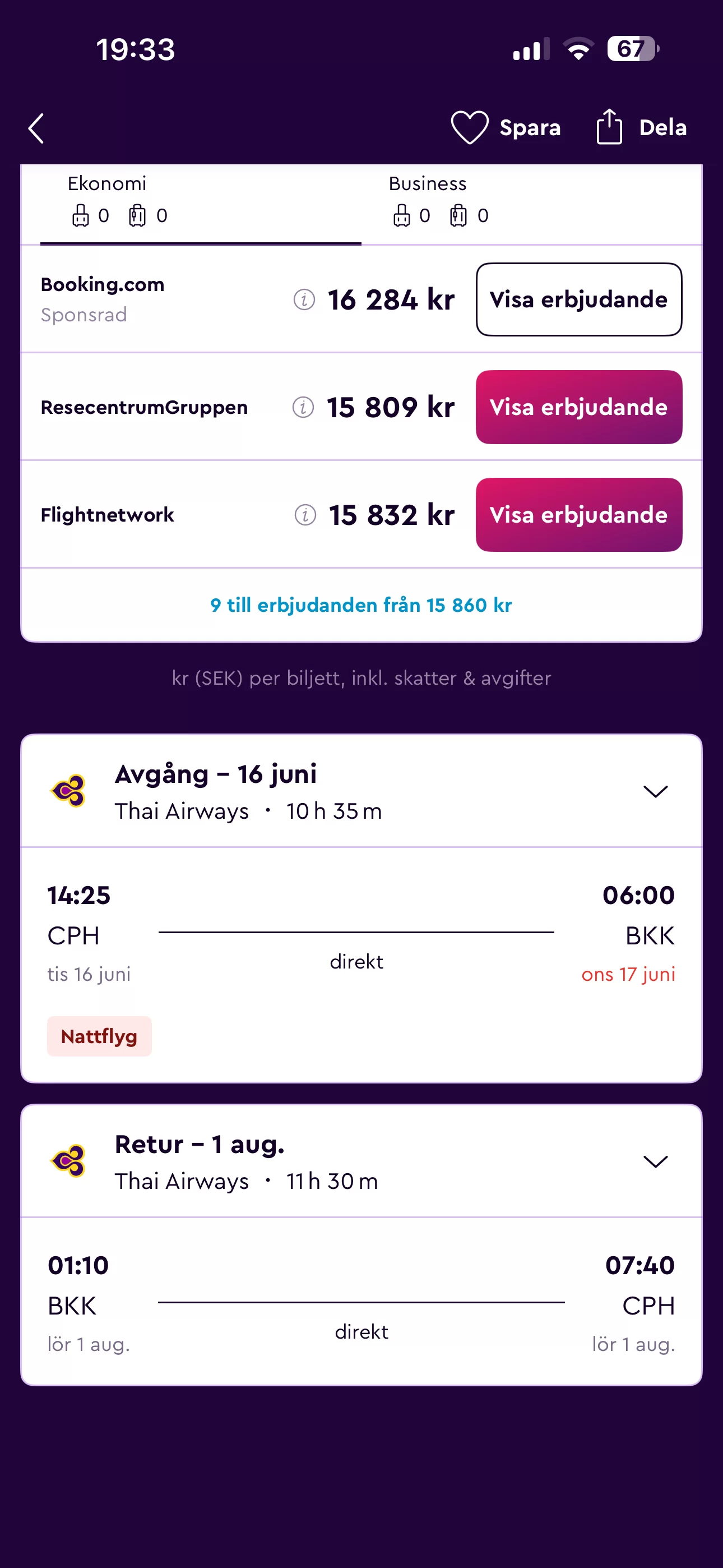Show 9 more offers from 15 860 kr
Viewport: 723px width, 1568px height.
point(361,605)
